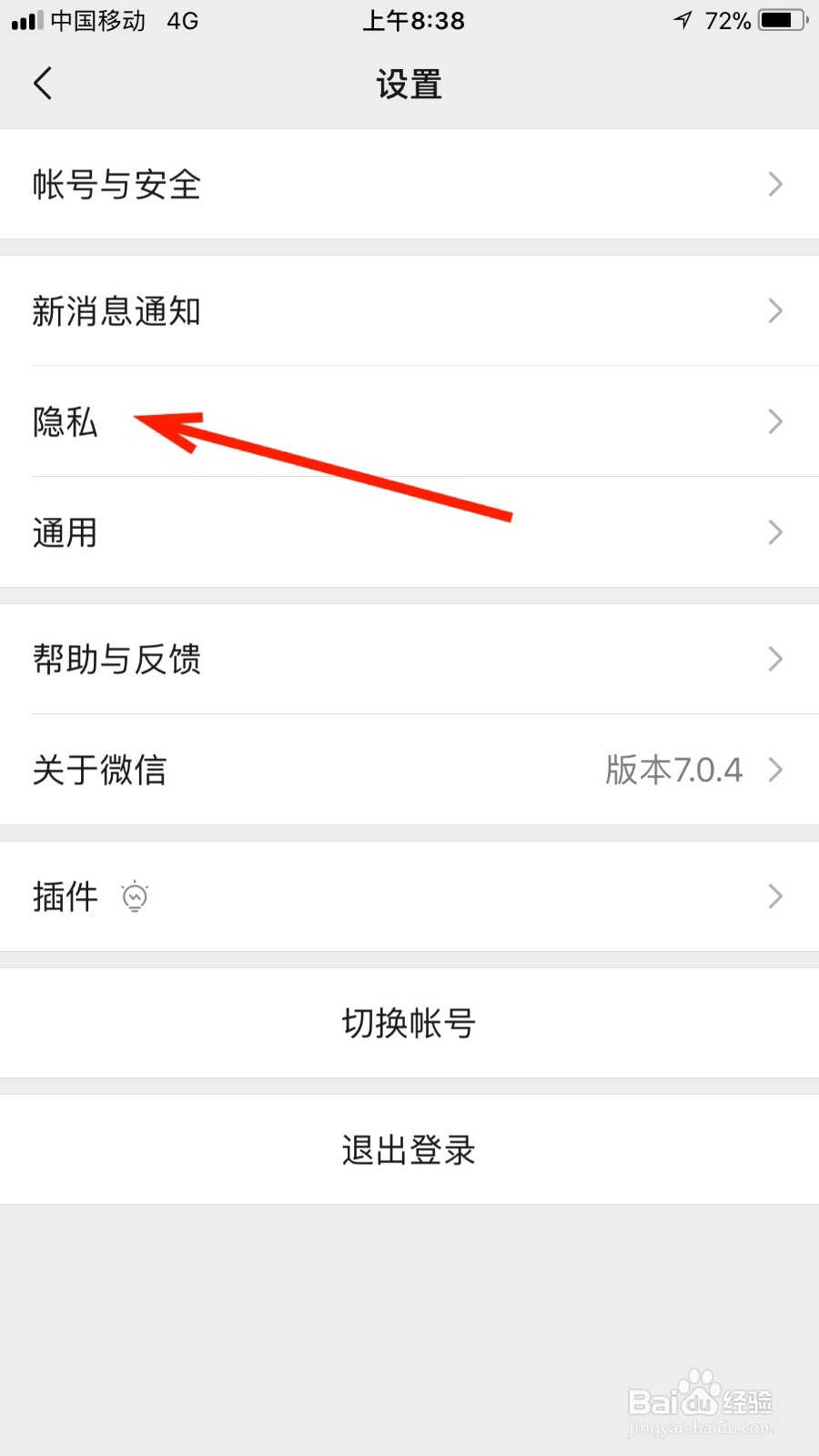Expand the 通用 general settings row
Image resolution: width=819 pixels, height=1456 pixels.
409,532
